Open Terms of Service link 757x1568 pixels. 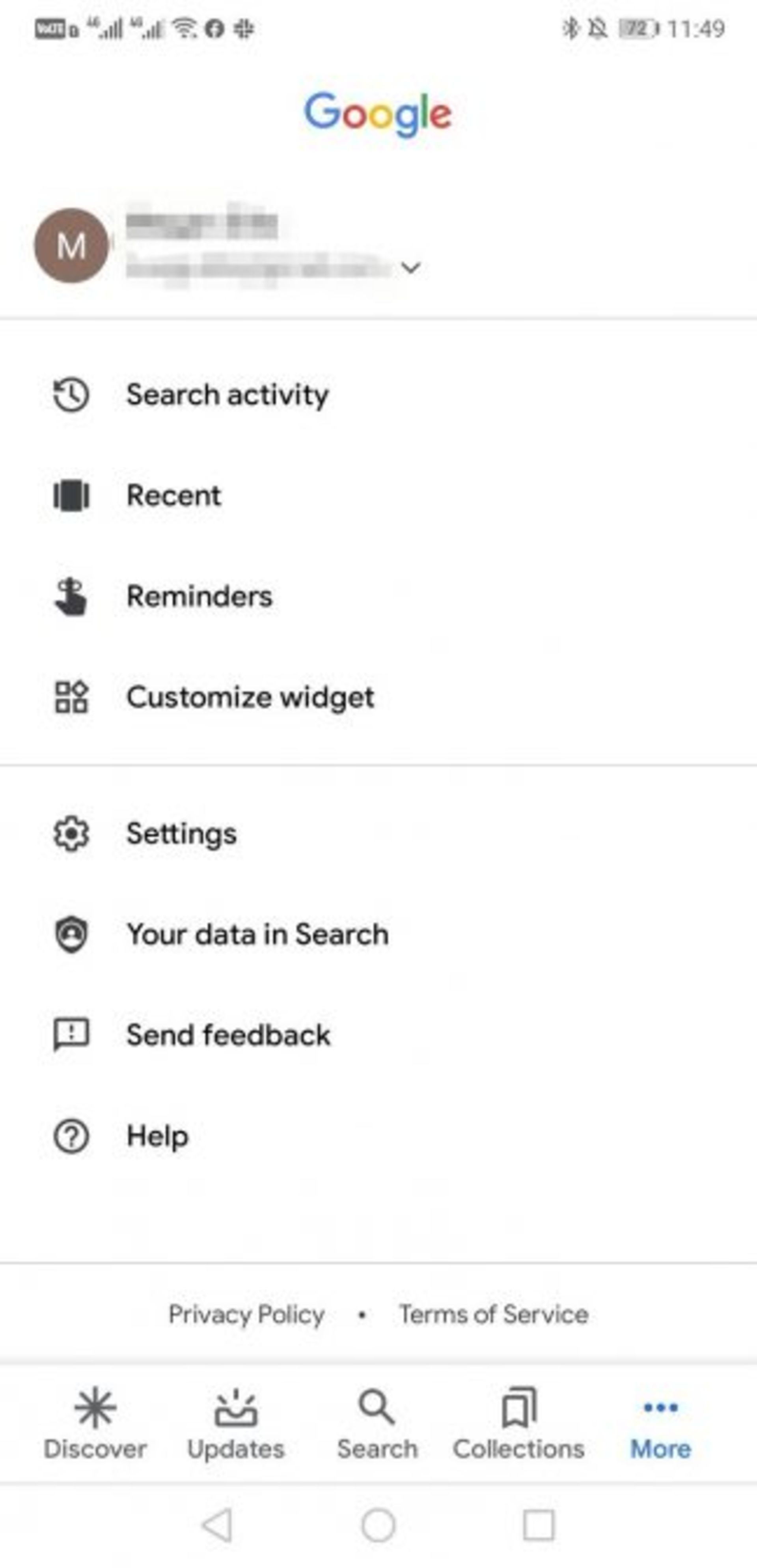pyautogui.click(x=494, y=1314)
